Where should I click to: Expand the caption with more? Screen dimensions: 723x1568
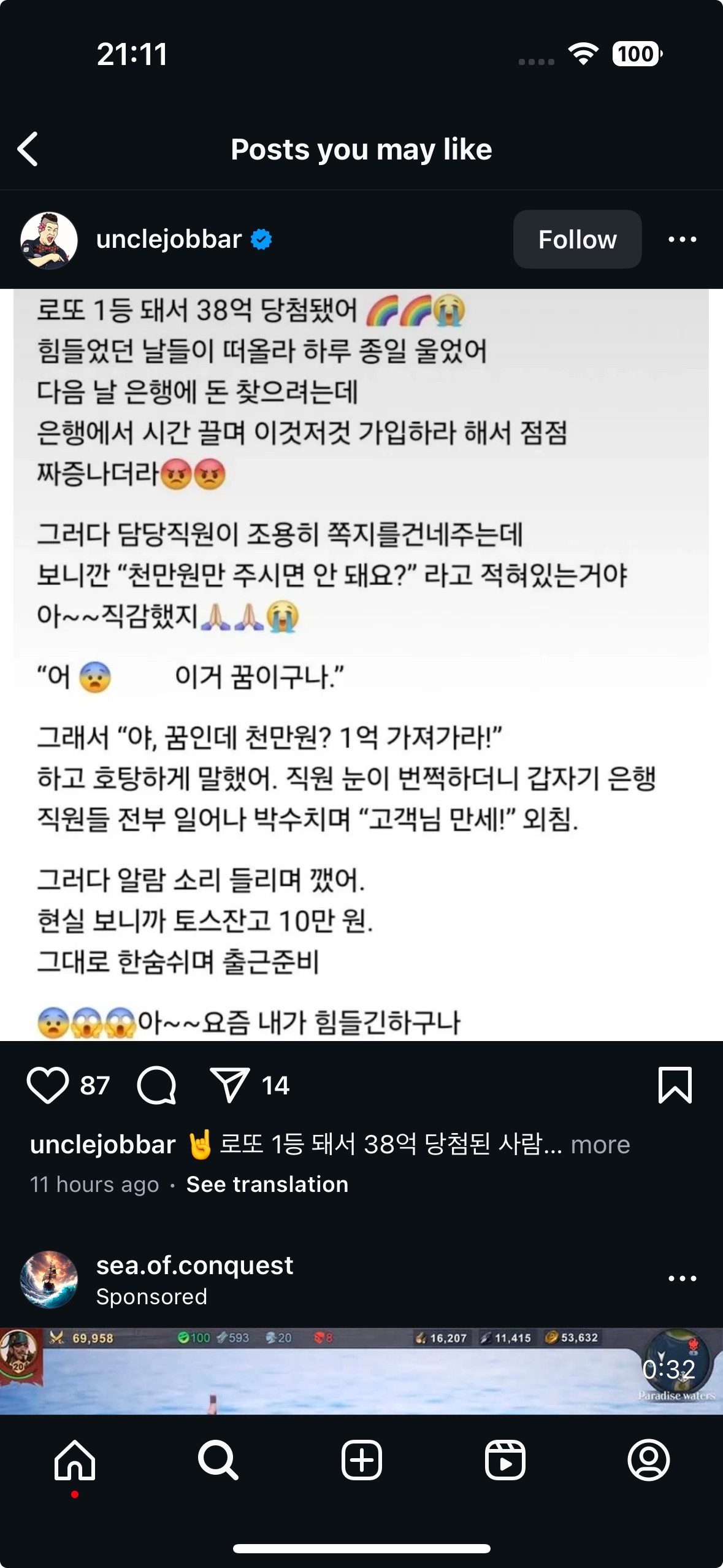point(600,1145)
